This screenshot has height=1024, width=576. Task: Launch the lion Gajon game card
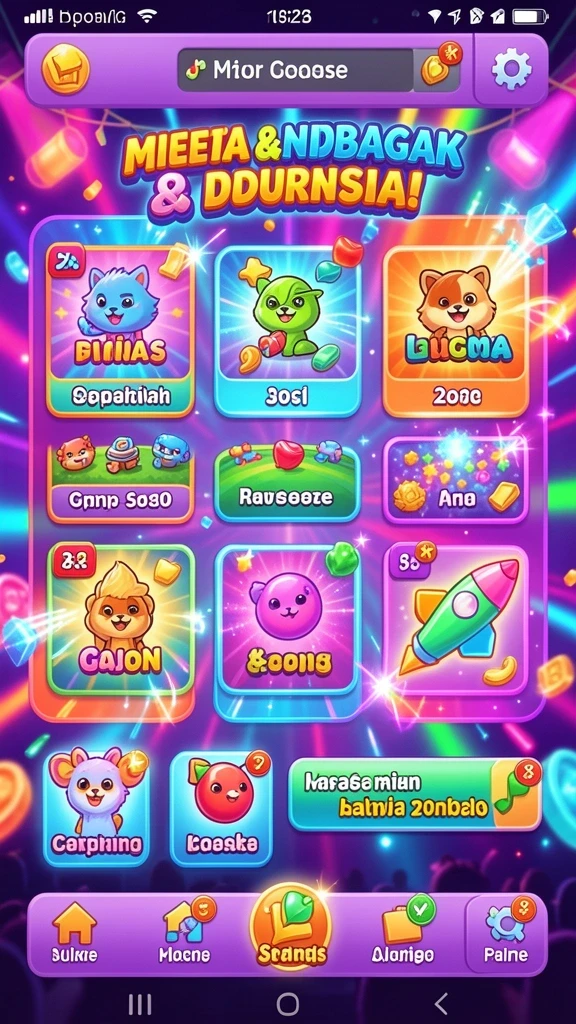click(121, 620)
